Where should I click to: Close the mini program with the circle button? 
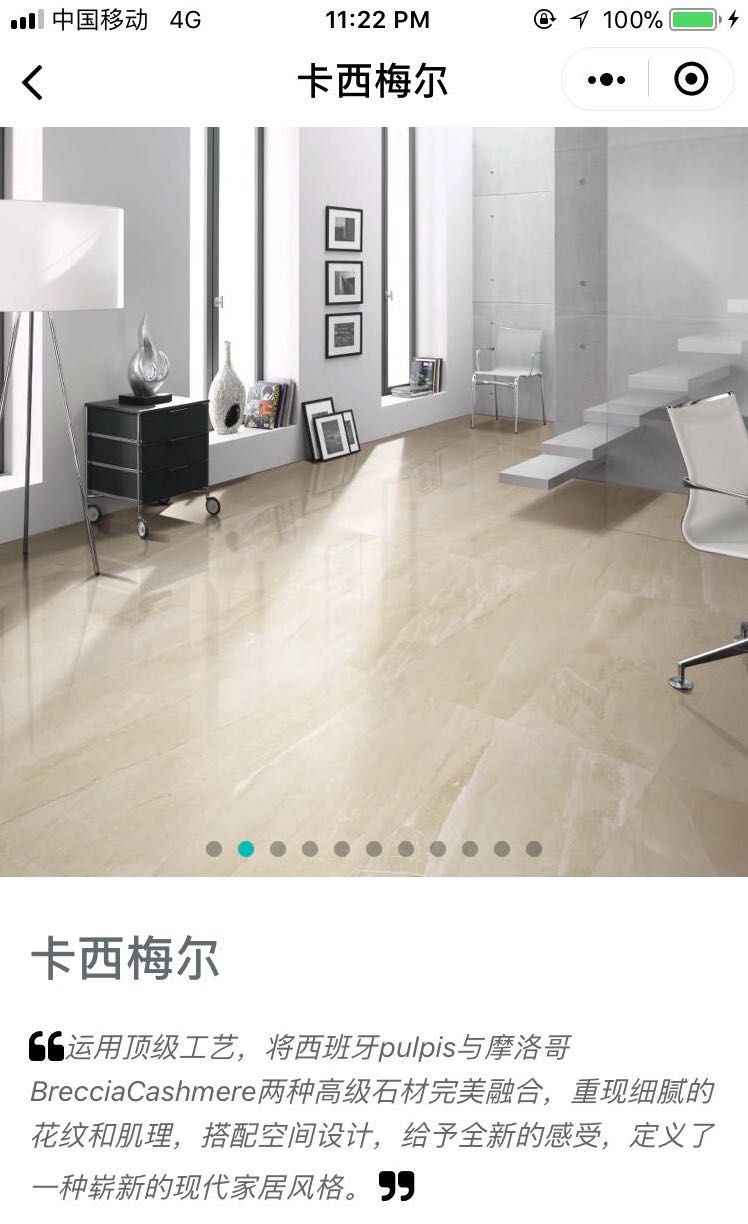pos(691,80)
